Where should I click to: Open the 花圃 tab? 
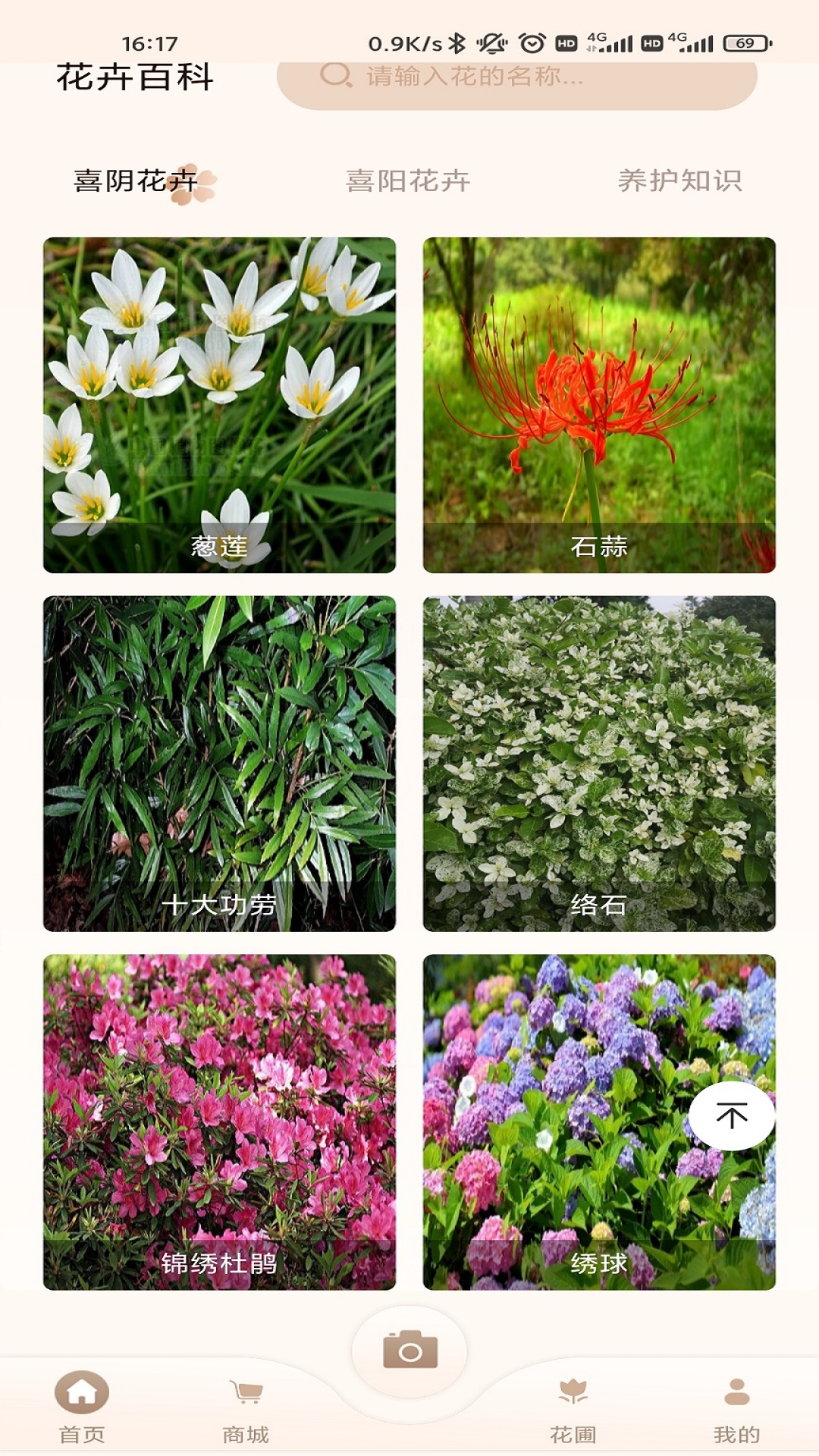click(573, 1407)
